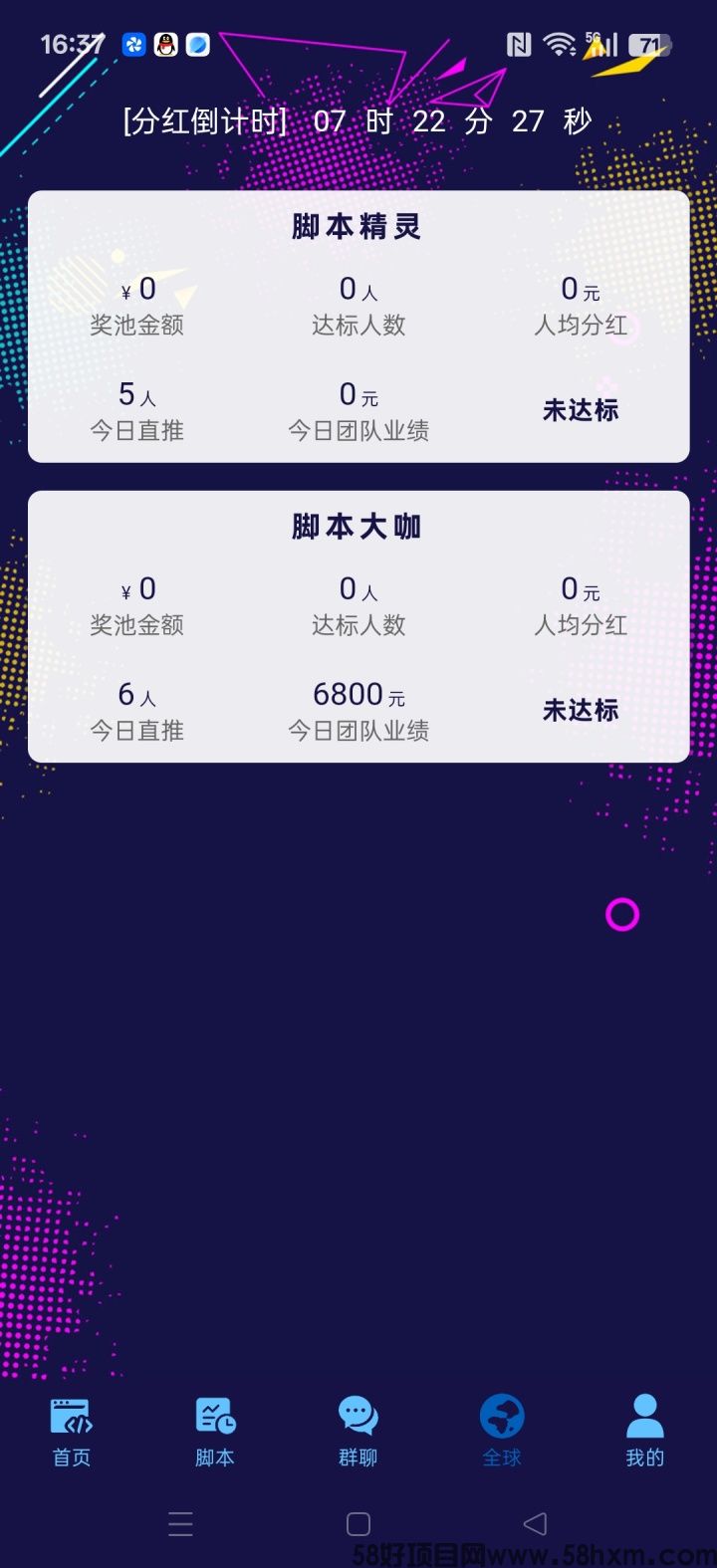Open the 脚本 tab

click(215, 1432)
